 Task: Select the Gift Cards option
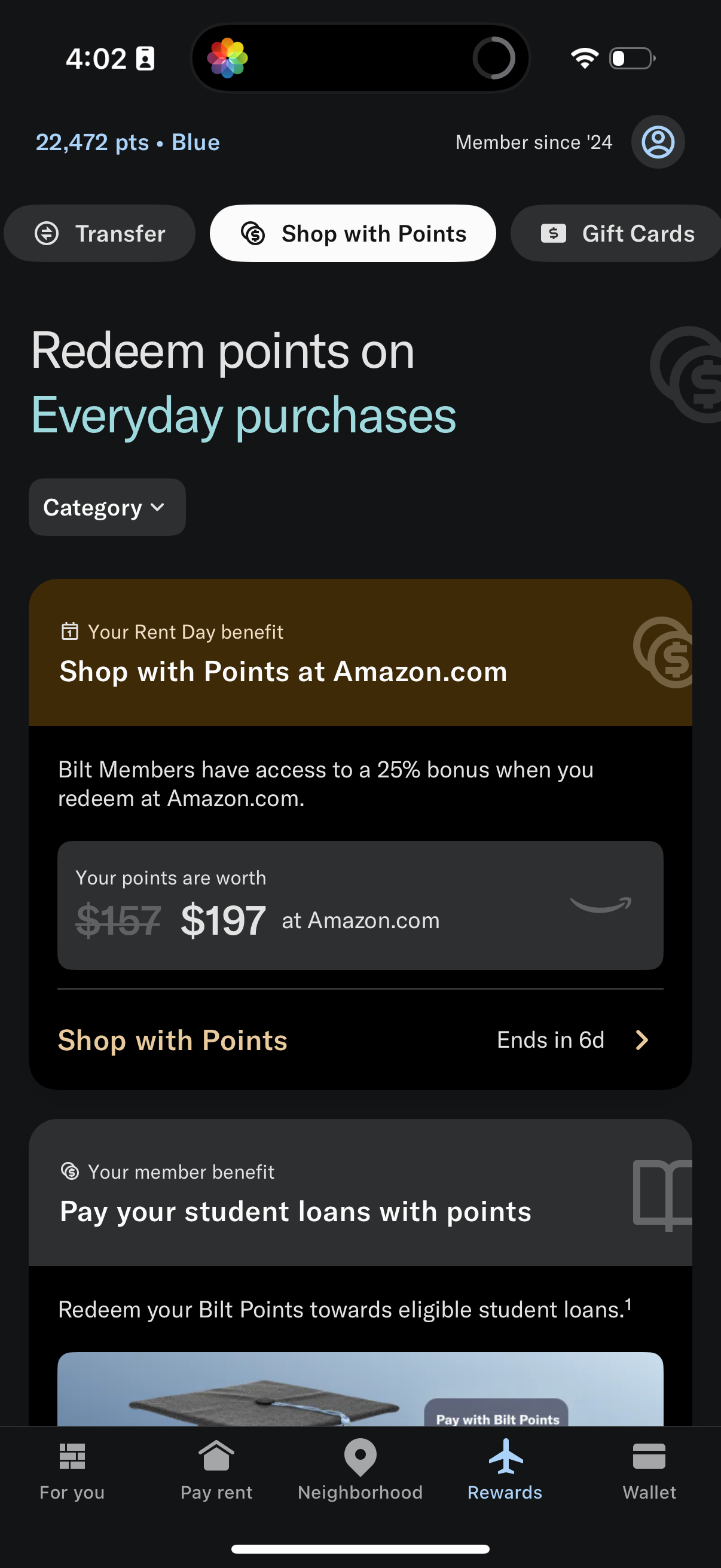615,233
